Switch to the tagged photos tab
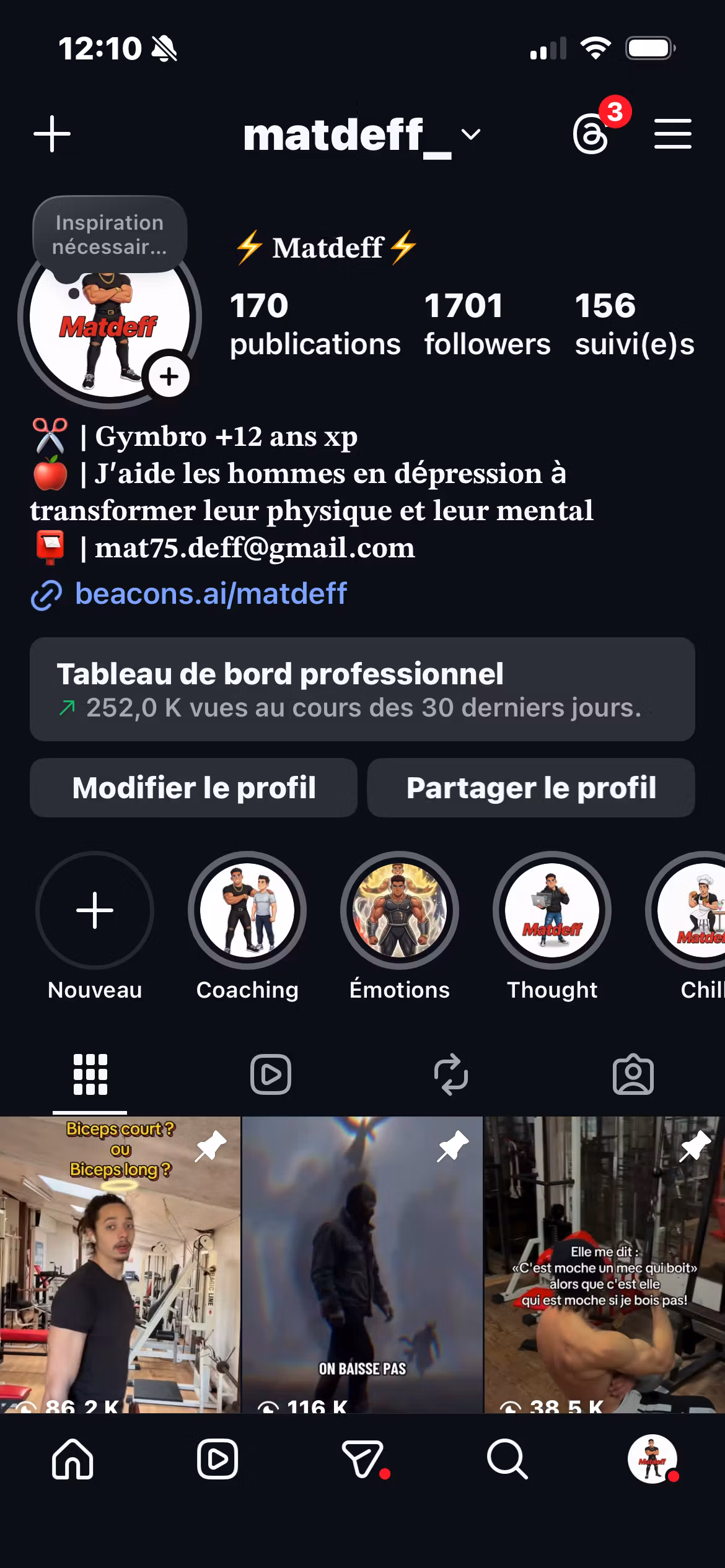 click(x=633, y=1074)
